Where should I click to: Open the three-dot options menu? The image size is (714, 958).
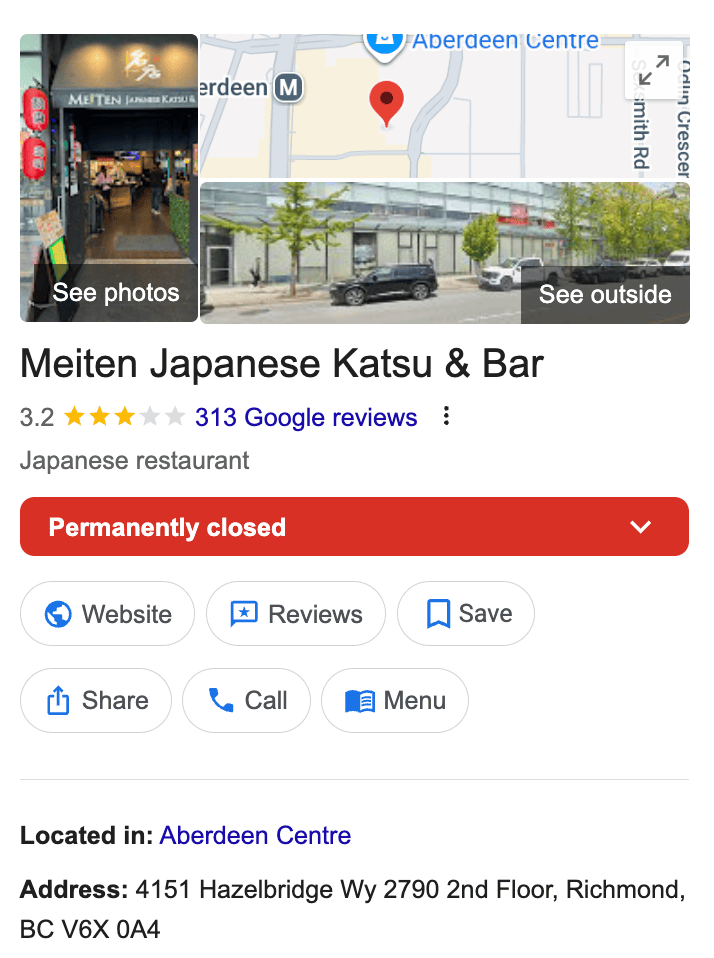(x=446, y=417)
